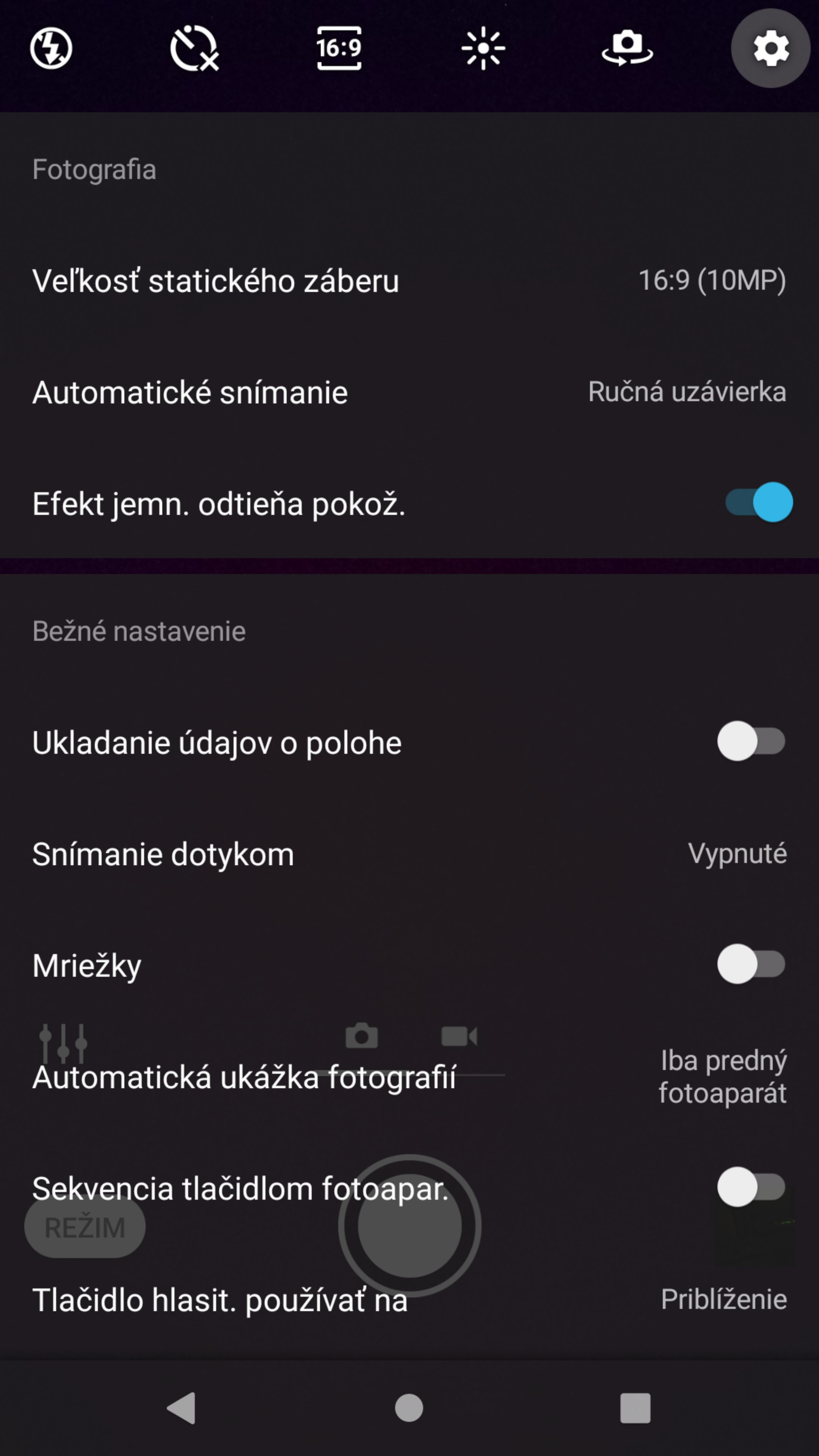
Task: Enable Ukladanie údajov o polohe
Action: (752, 741)
